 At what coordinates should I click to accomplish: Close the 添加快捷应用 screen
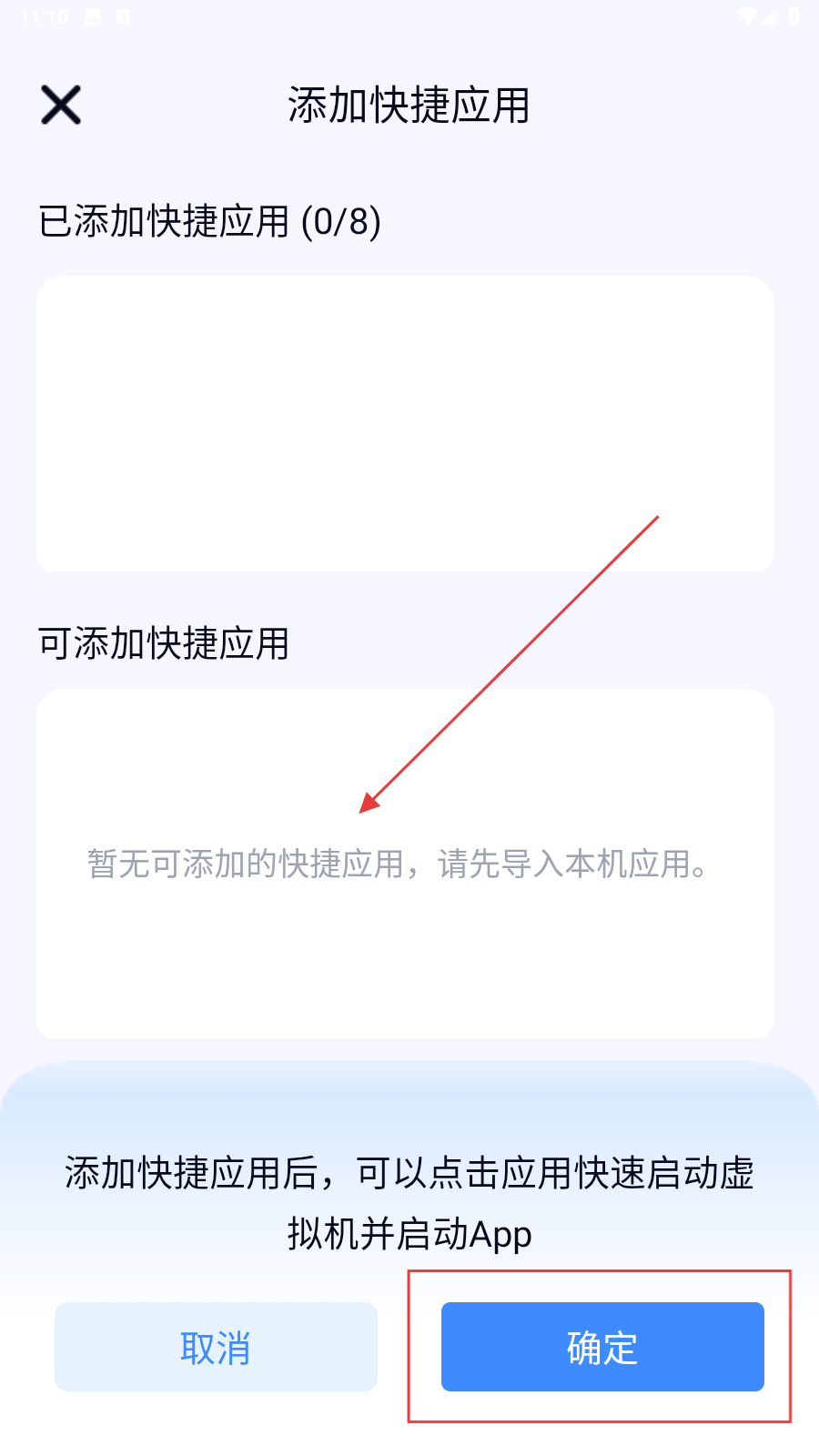tap(61, 105)
